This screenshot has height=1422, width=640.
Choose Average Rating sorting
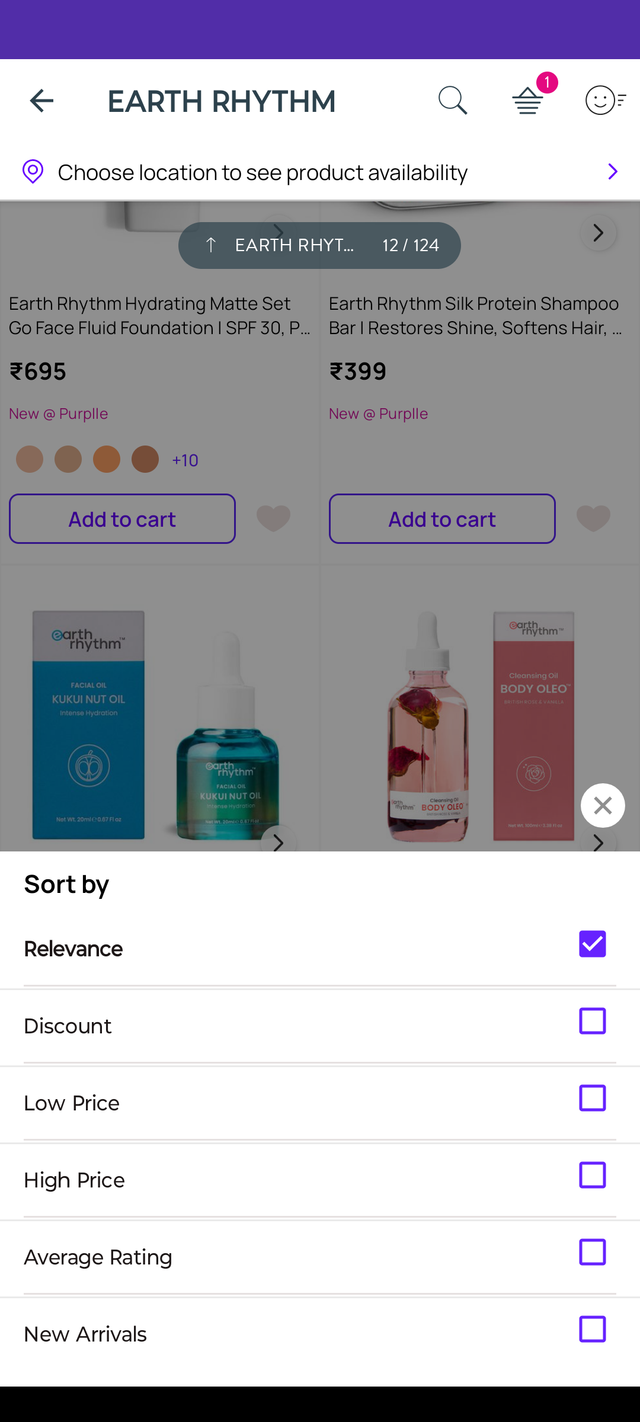(x=592, y=1252)
